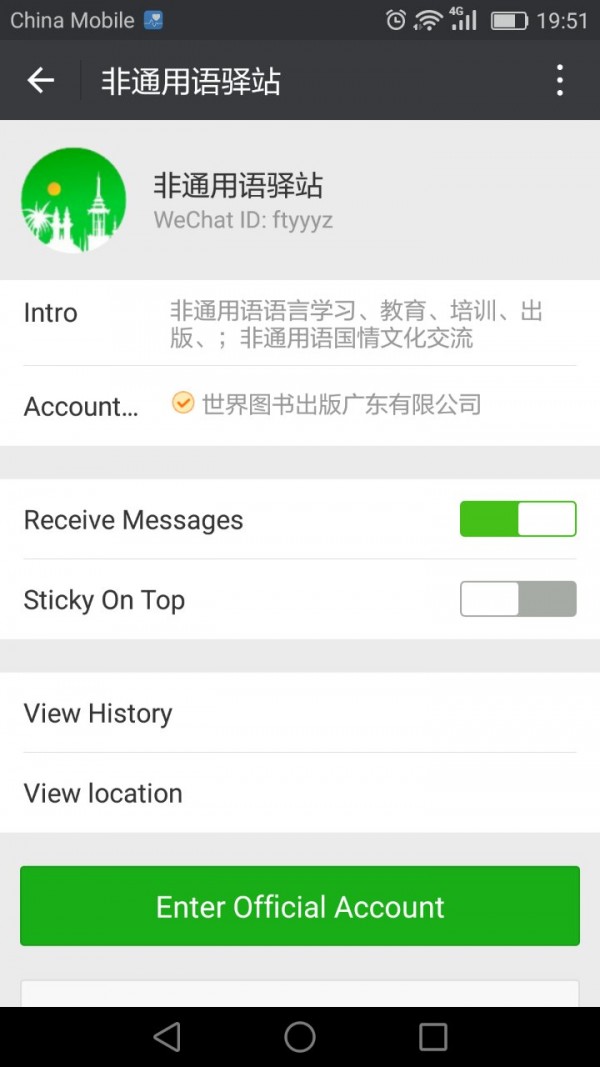Image resolution: width=600 pixels, height=1067 pixels.
Task: Tap Enter Official Account button
Action: tap(300, 906)
